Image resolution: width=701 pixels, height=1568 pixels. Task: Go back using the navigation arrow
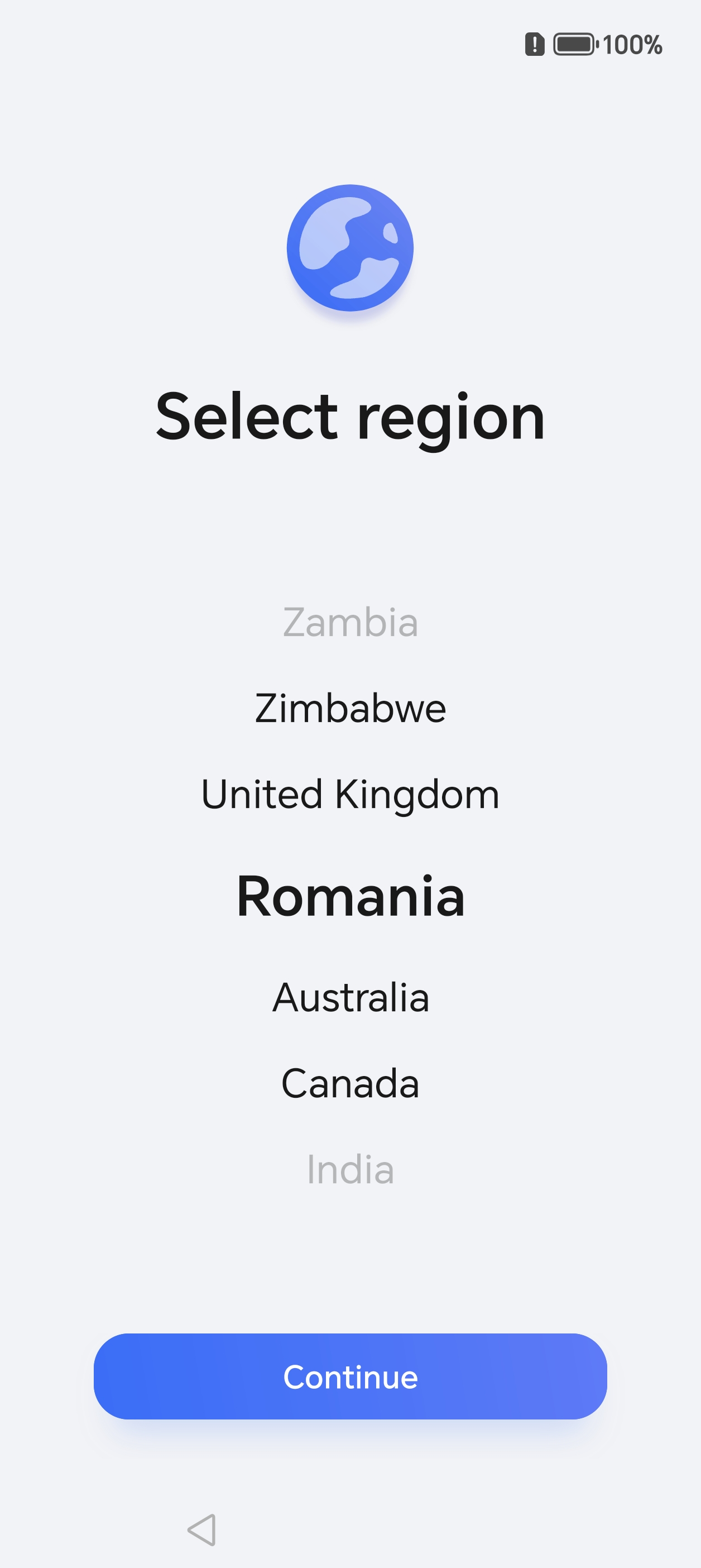coord(202,1529)
